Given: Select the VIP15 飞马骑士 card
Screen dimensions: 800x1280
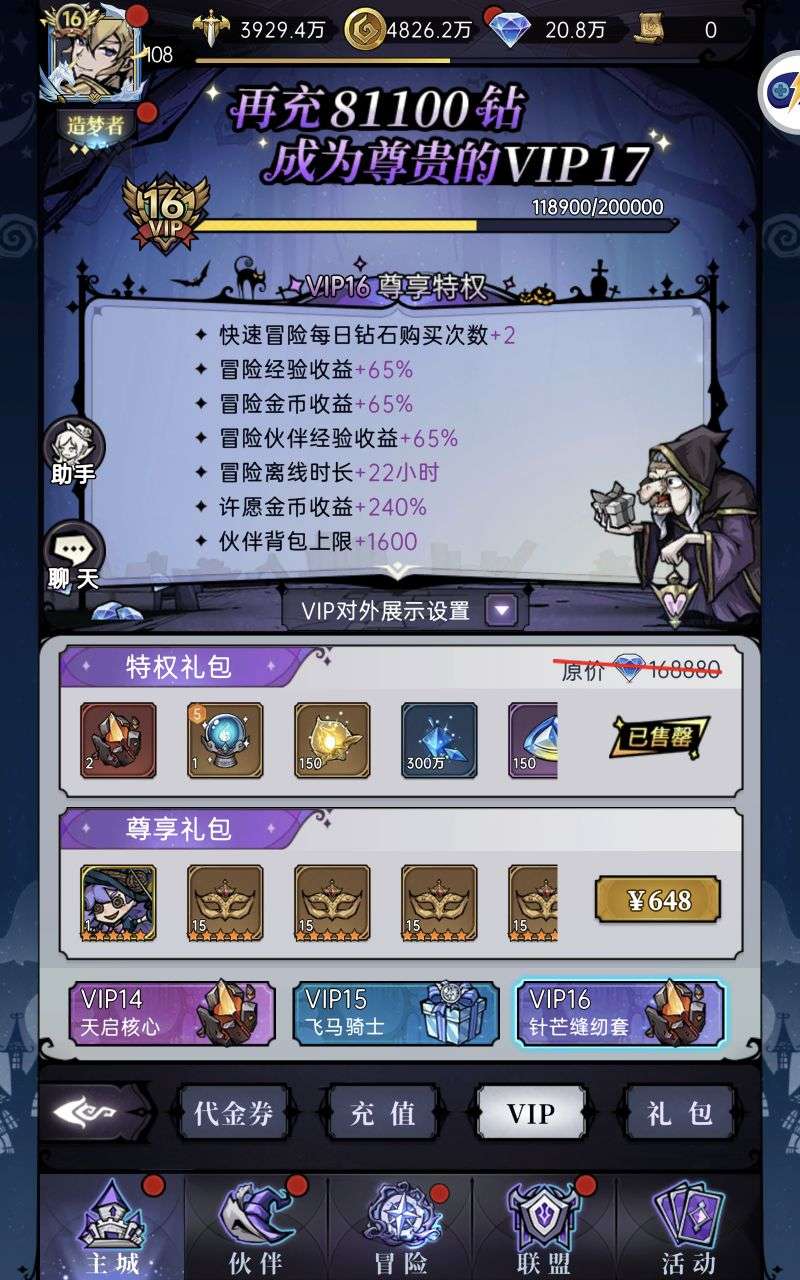Looking at the screenshot, I should click(396, 1013).
